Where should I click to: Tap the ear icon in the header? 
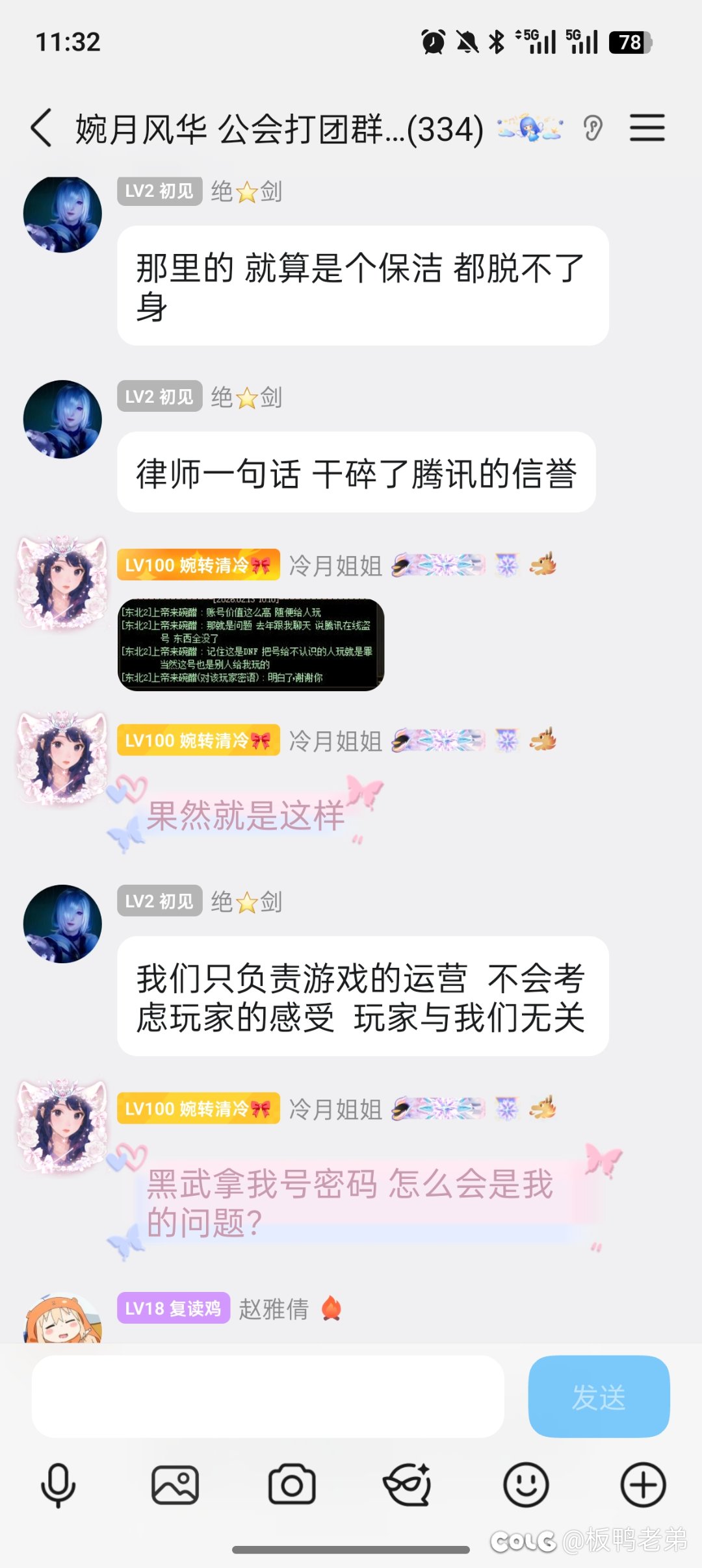pyautogui.click(x=593, y=128)
